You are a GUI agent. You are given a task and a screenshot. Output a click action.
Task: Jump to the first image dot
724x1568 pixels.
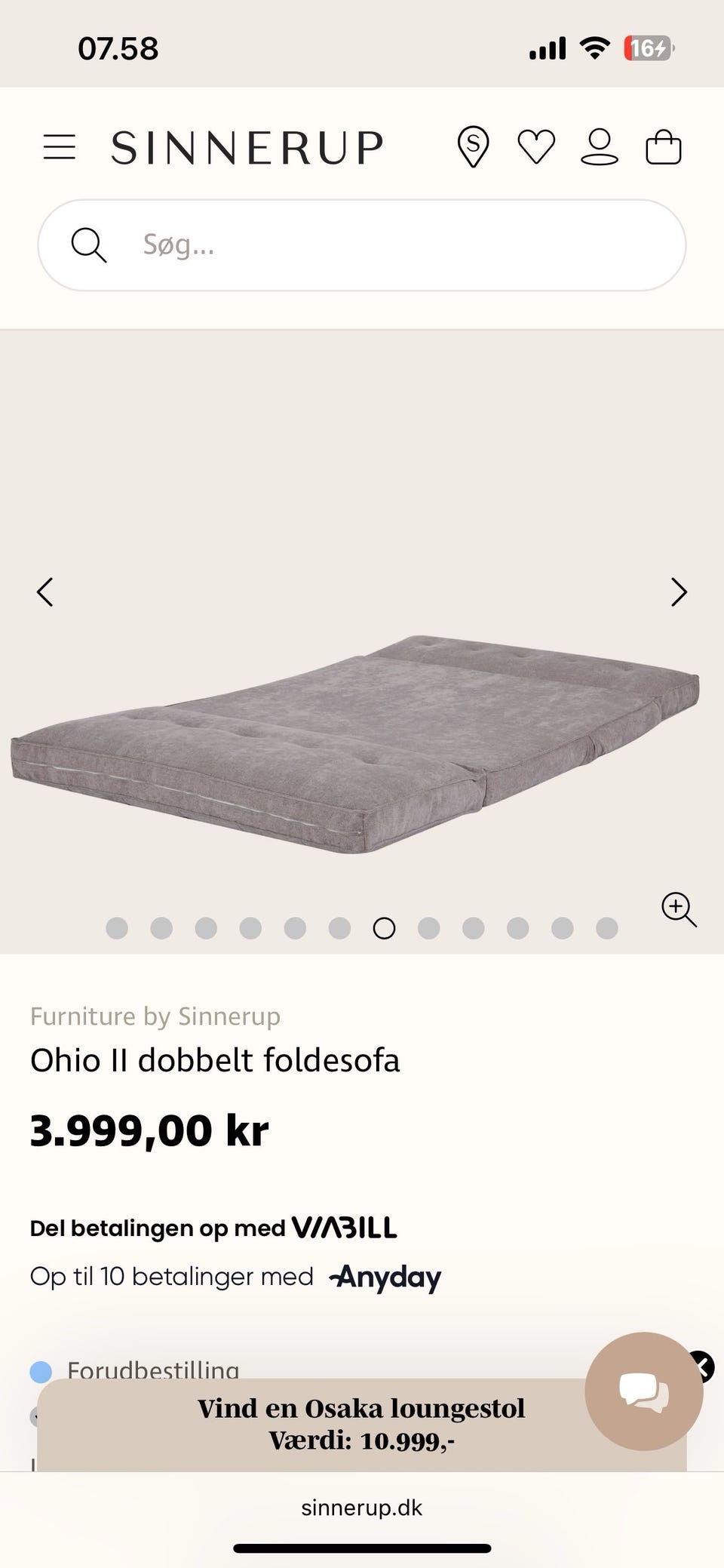117,928
